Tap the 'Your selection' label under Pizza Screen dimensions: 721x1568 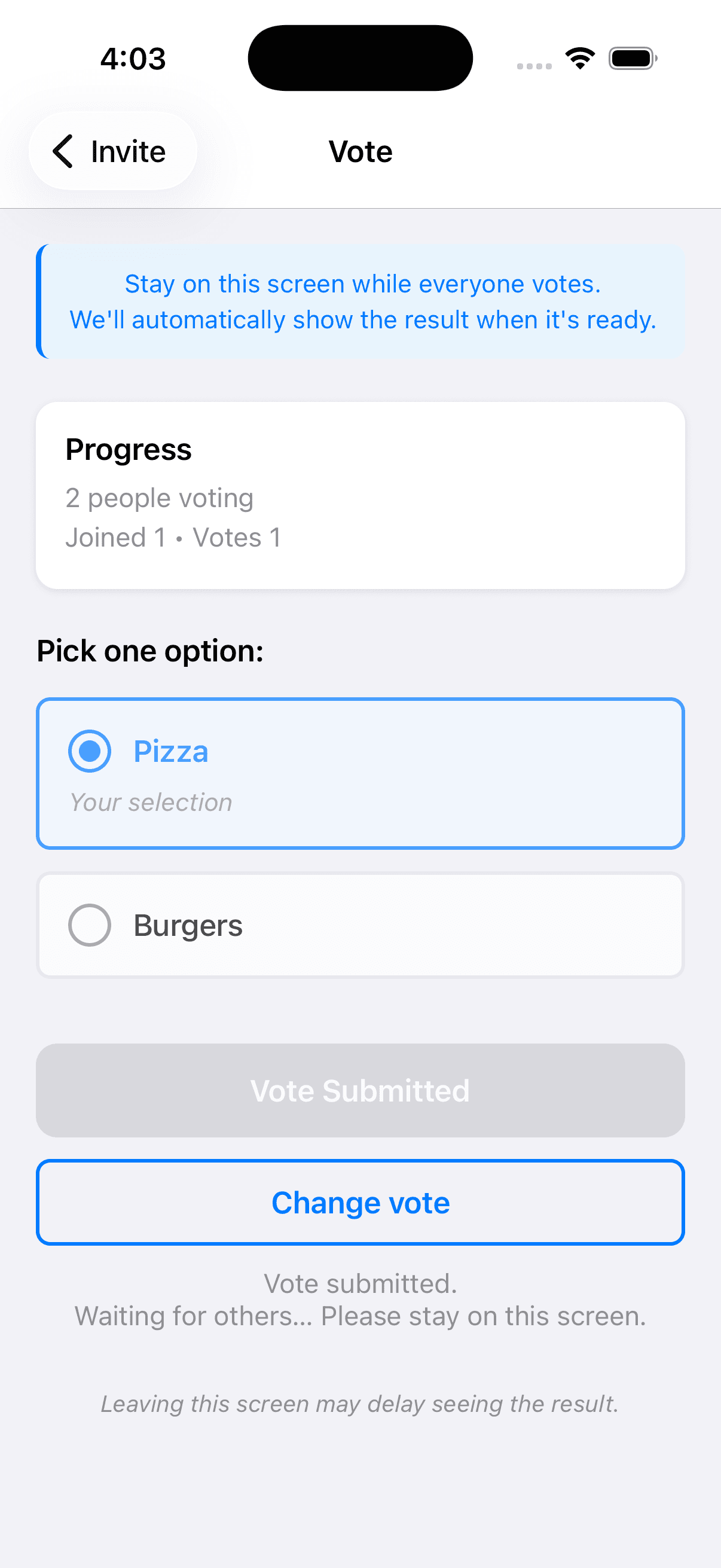tap(150, 802)
